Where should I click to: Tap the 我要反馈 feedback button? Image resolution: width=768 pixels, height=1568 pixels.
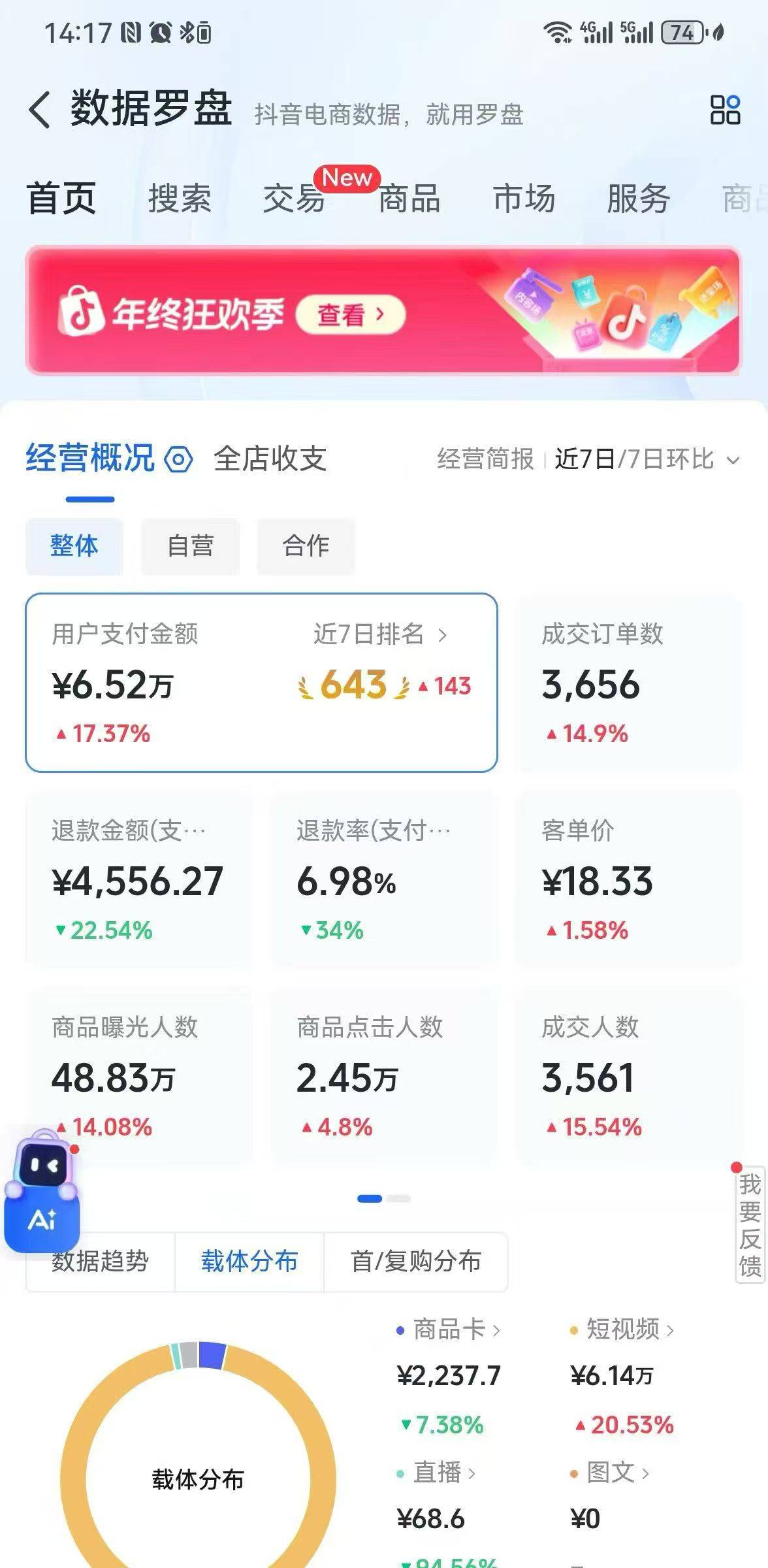(749, 1225)
